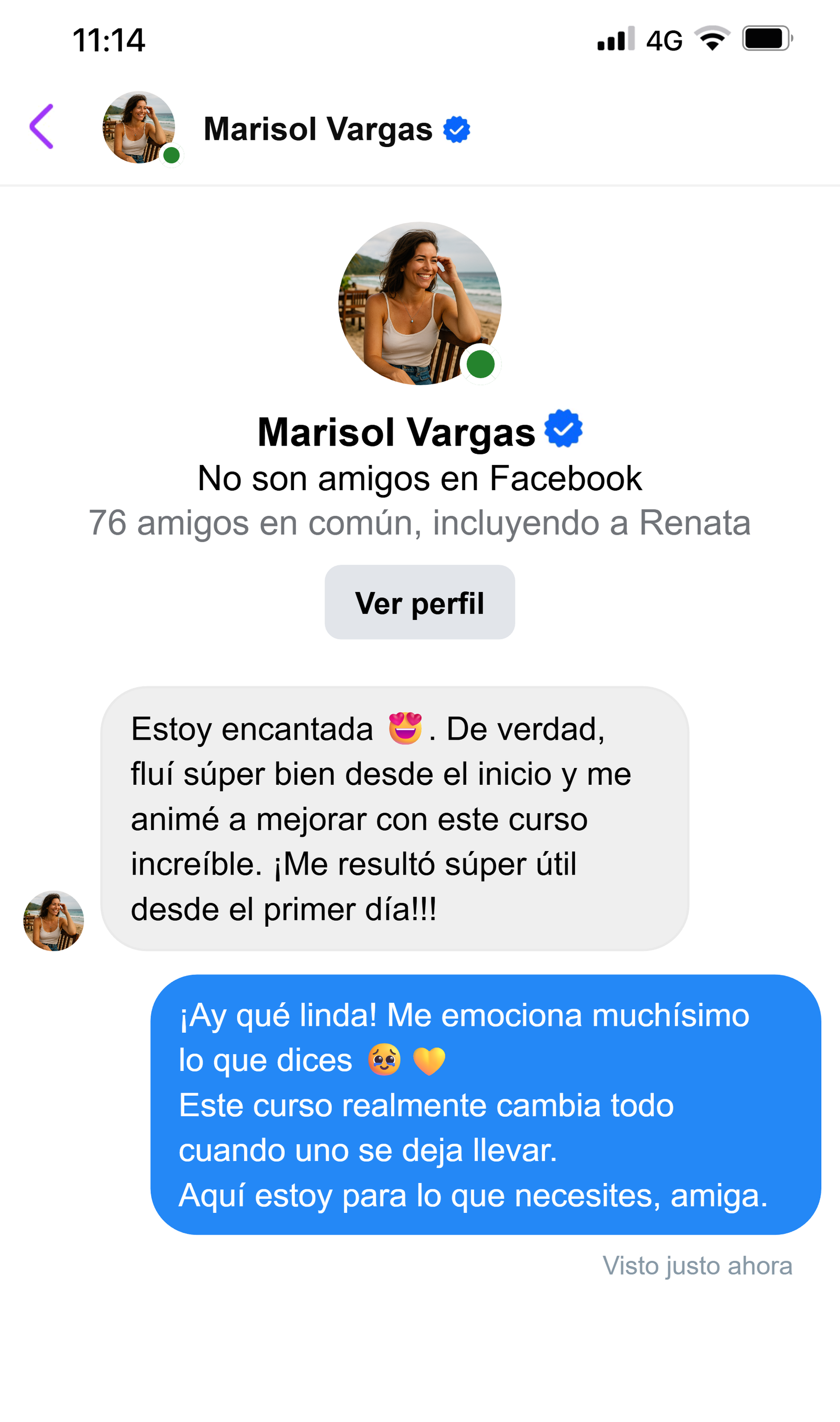Viewport: 840px width, 1422px height.
Task: Go back using the purple arrow
Action: click(42, 126)
